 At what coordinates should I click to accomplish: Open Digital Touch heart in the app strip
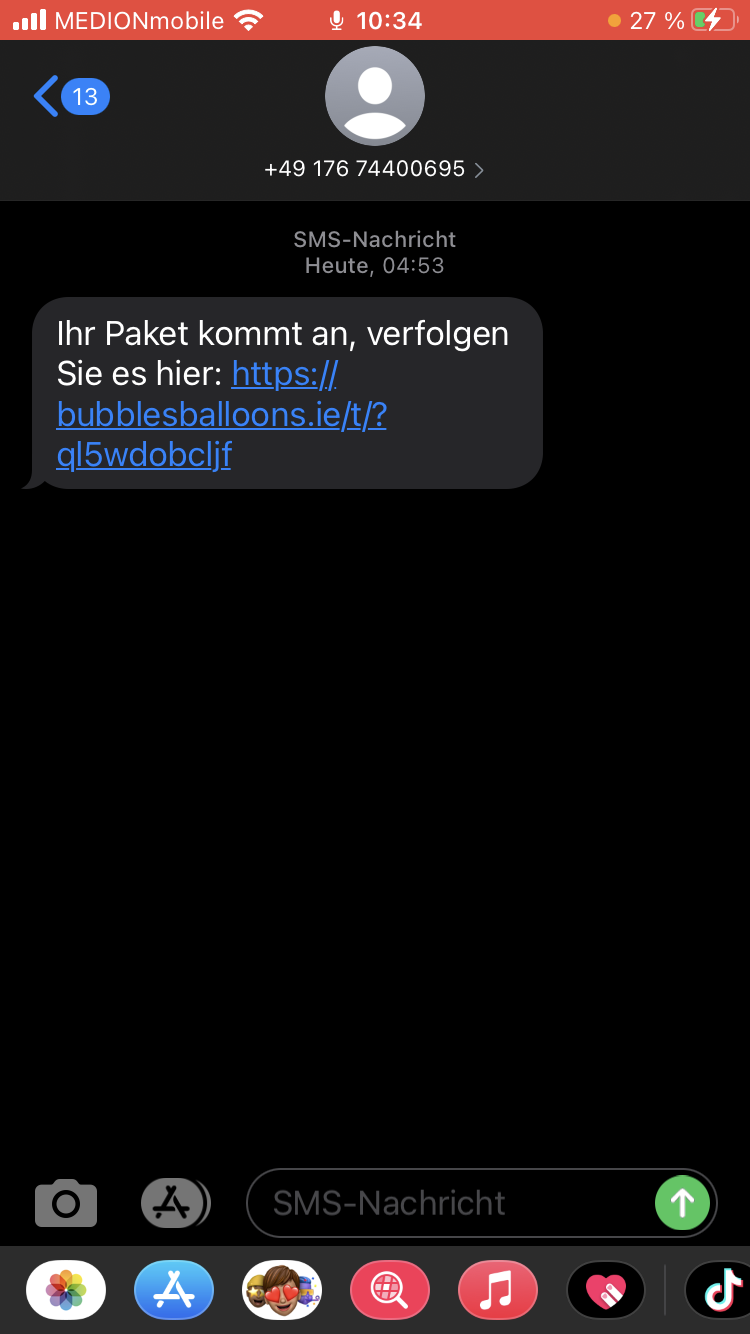606,1290
